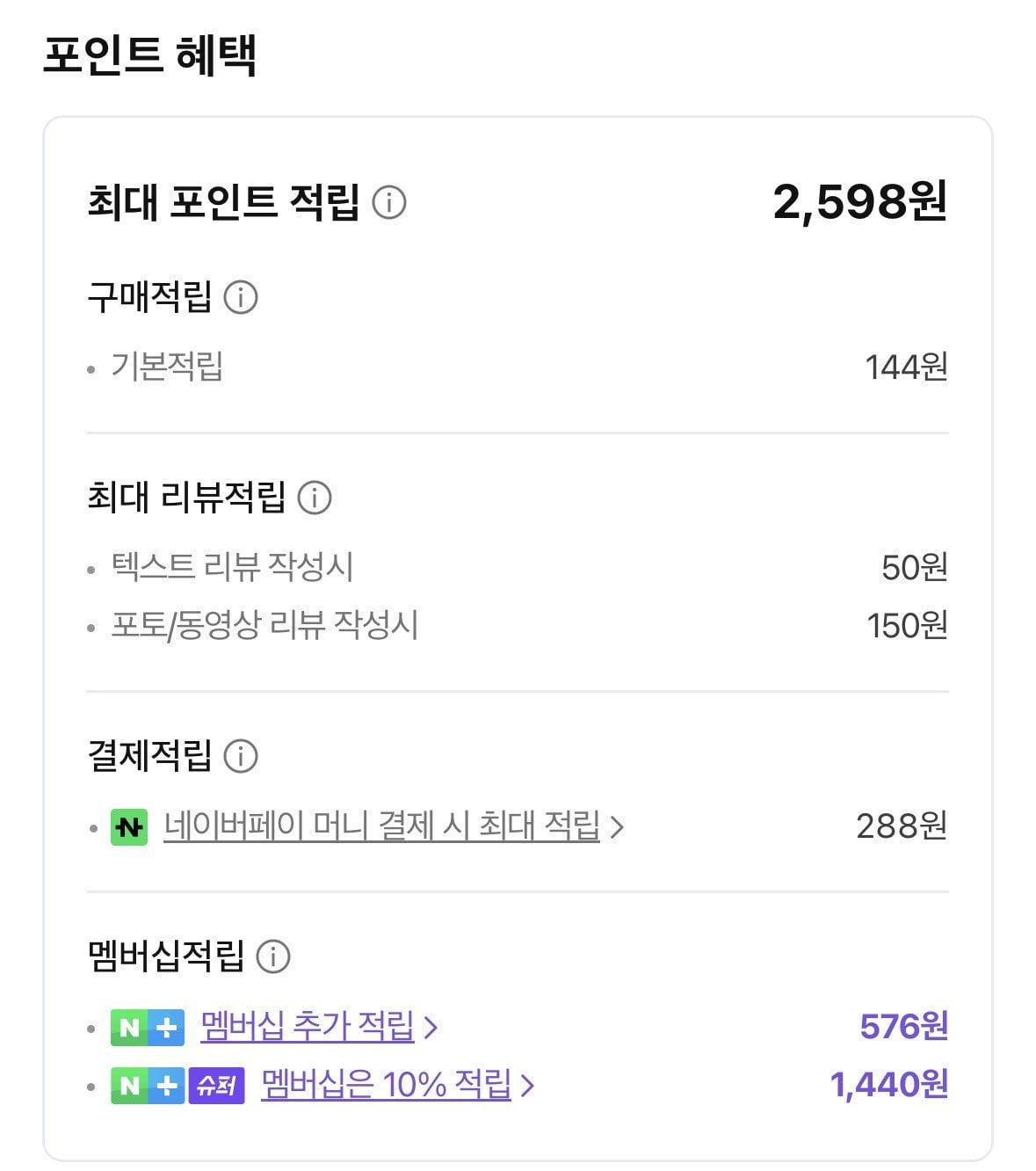
Task: Click the 구매적립 info icon
Action: [239, 297]
